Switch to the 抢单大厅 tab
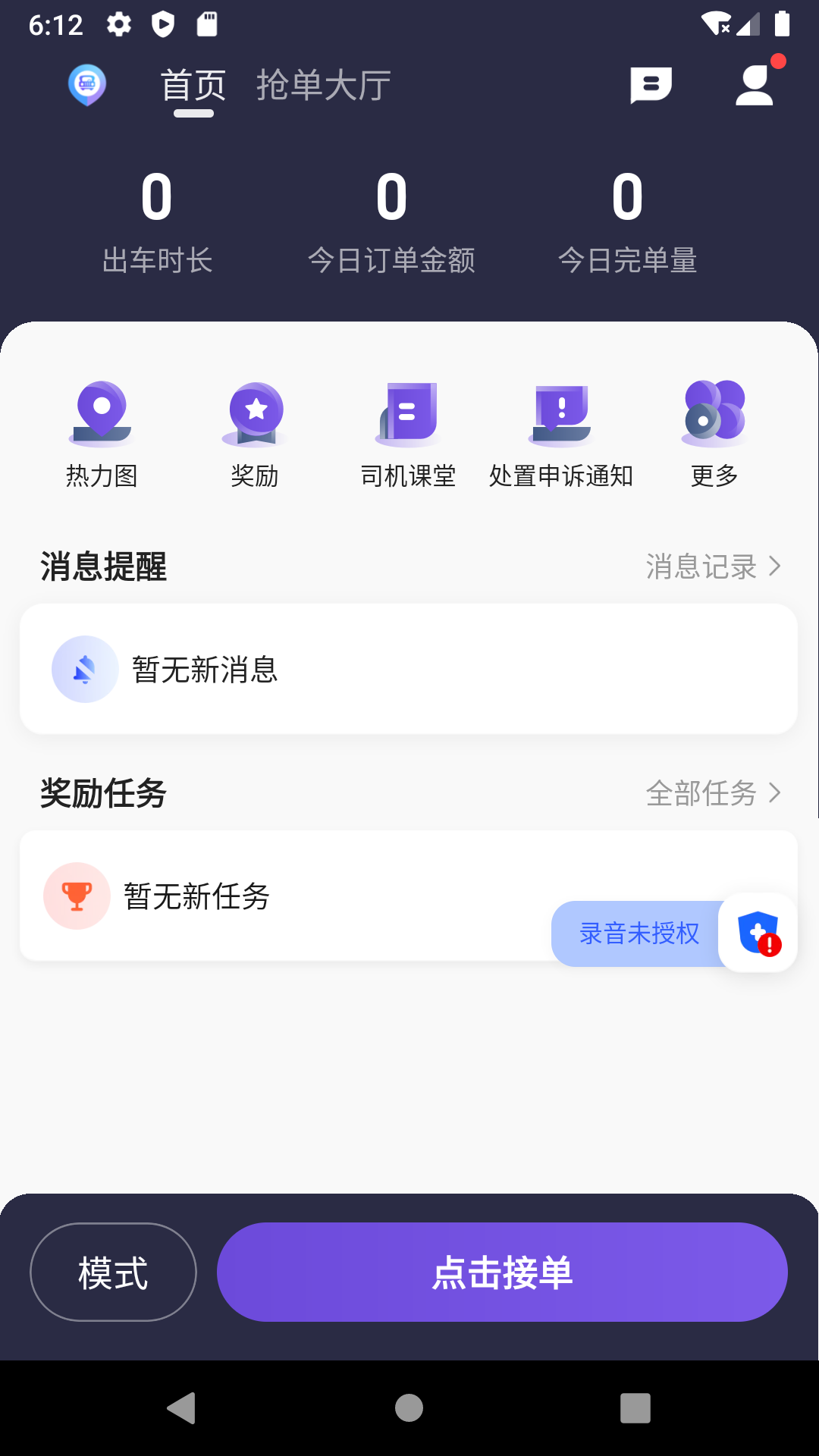This screenshot has height=1456, width=819. [324, 85]
